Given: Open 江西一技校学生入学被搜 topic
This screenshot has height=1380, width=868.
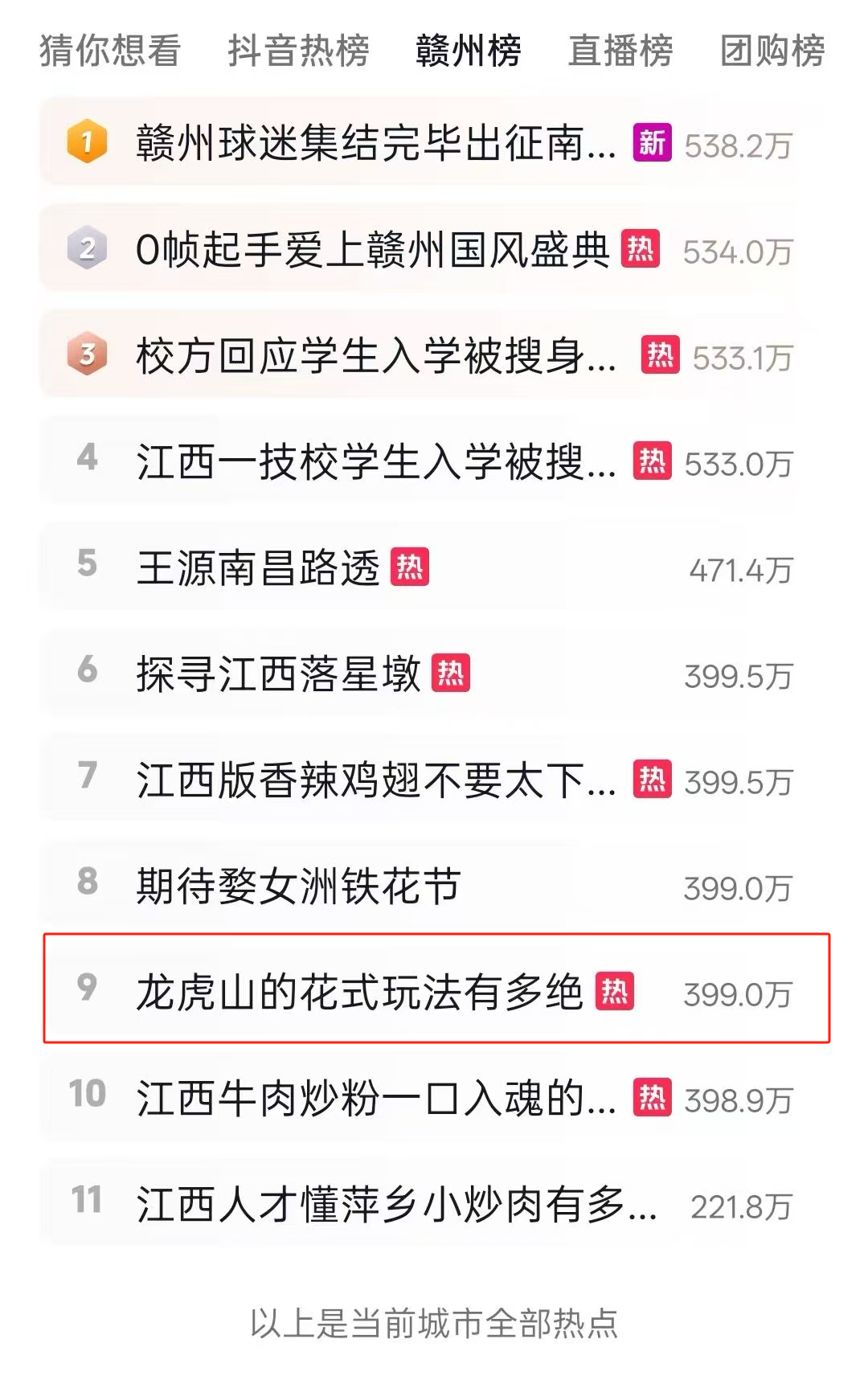Looking at the screenshot, I should point(375,462).
